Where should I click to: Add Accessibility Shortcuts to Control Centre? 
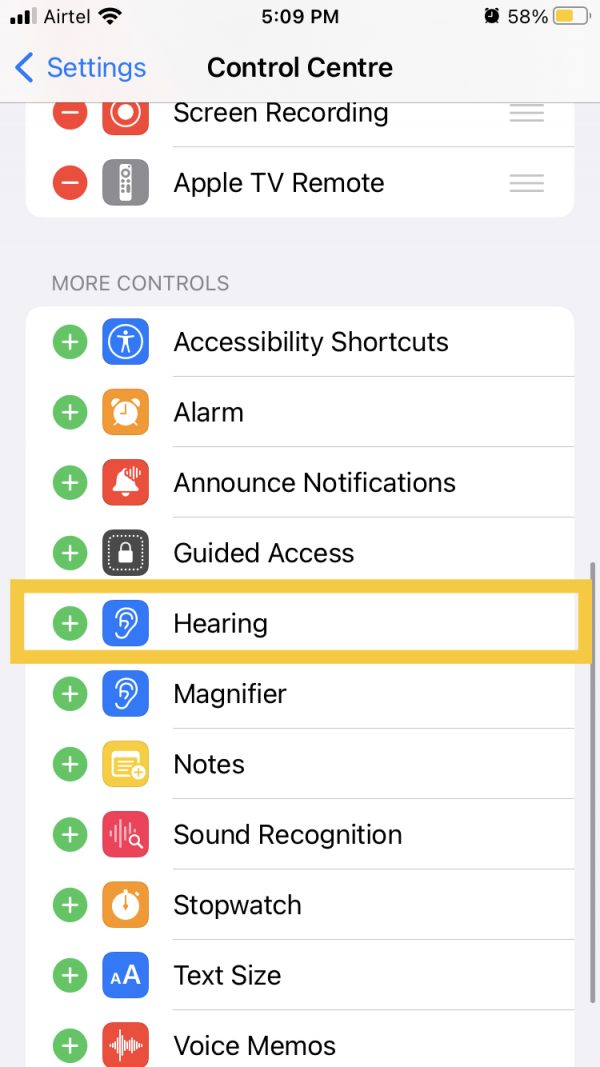point(70,342)
